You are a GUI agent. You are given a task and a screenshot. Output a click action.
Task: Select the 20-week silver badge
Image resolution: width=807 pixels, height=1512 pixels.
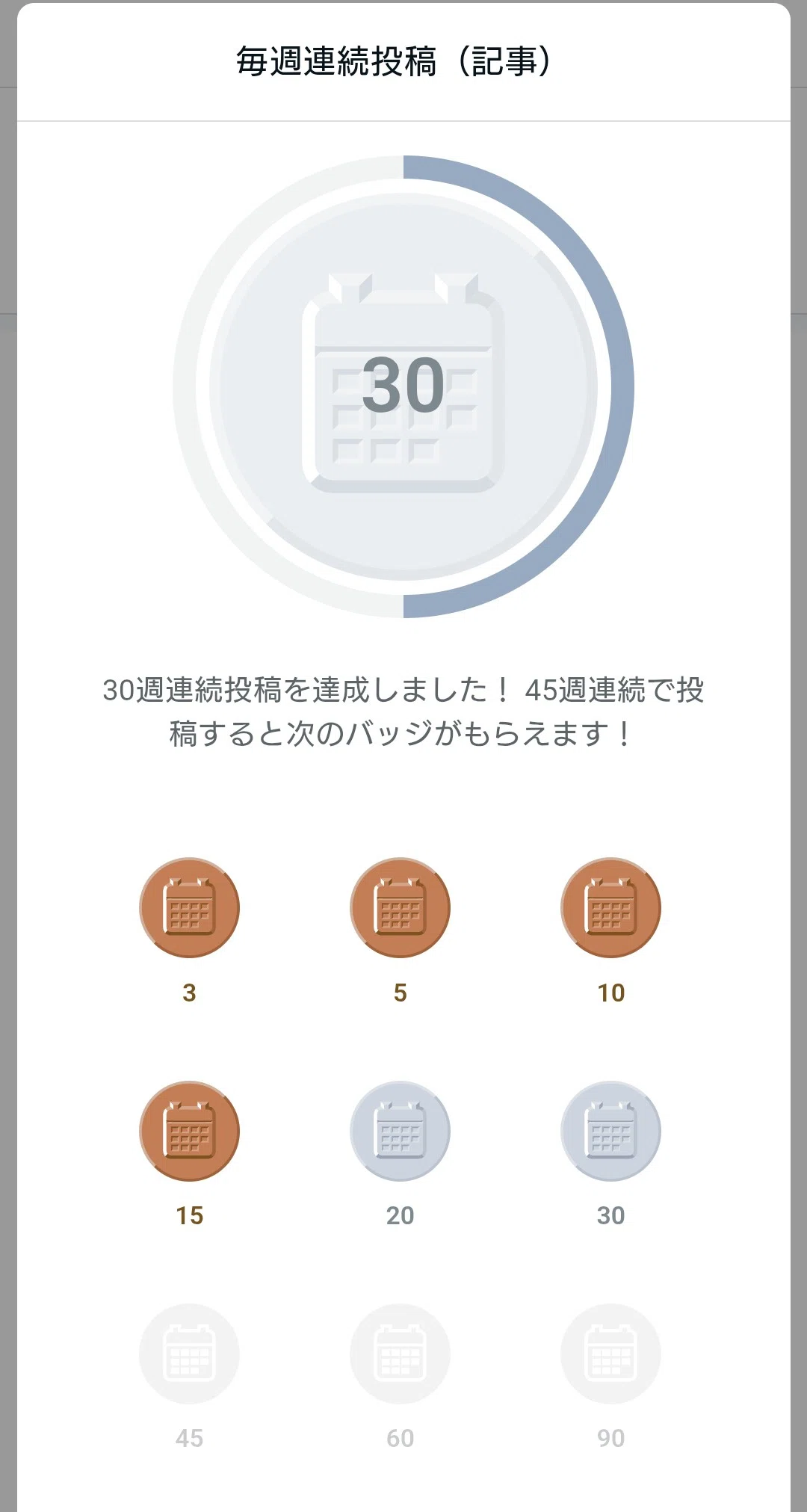pyautogui.click(x=401, y=1131)
